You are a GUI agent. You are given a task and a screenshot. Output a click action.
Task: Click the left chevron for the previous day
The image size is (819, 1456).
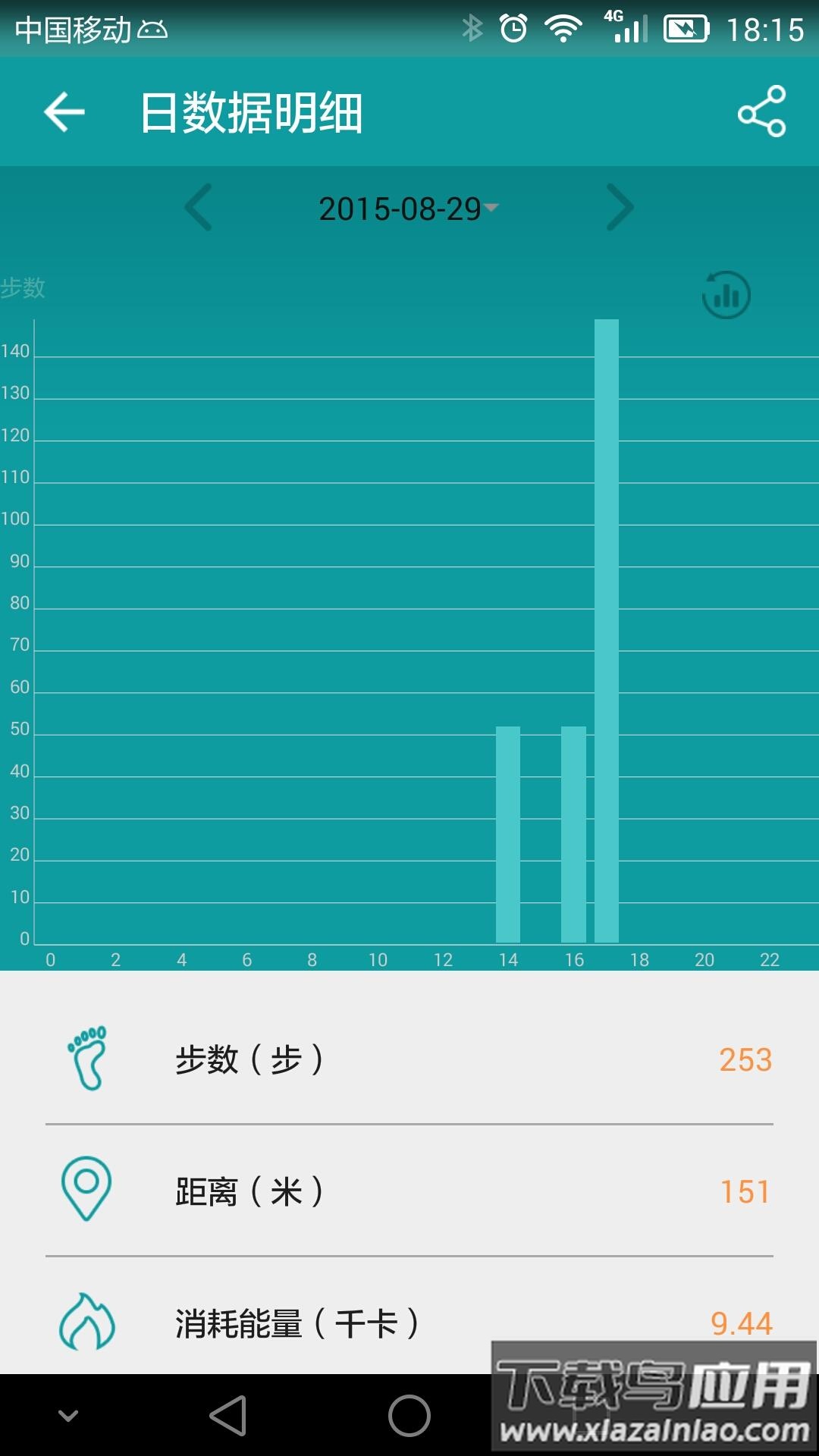click(x=199, y=207)
